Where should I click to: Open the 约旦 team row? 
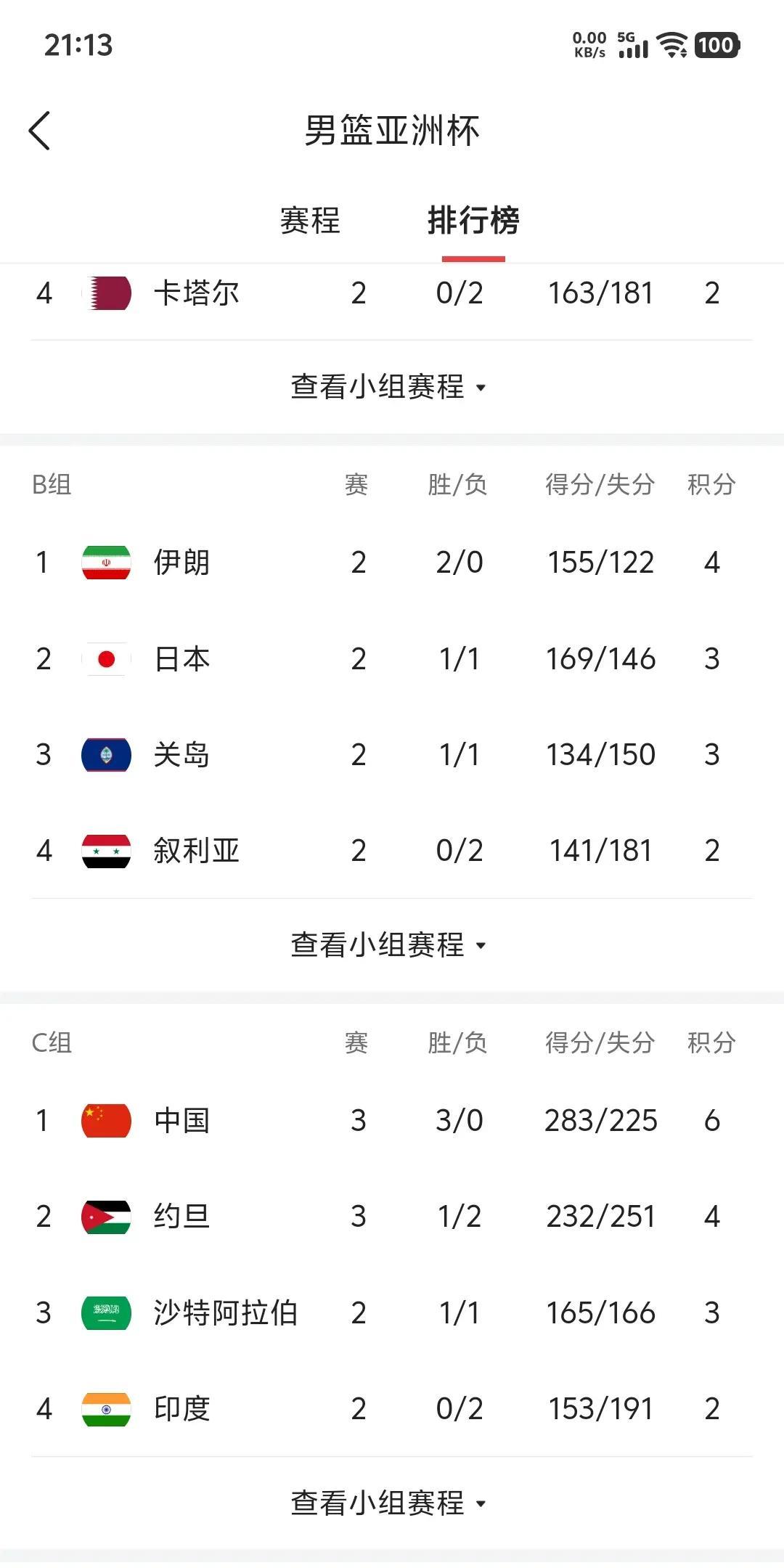[392, 1216]
